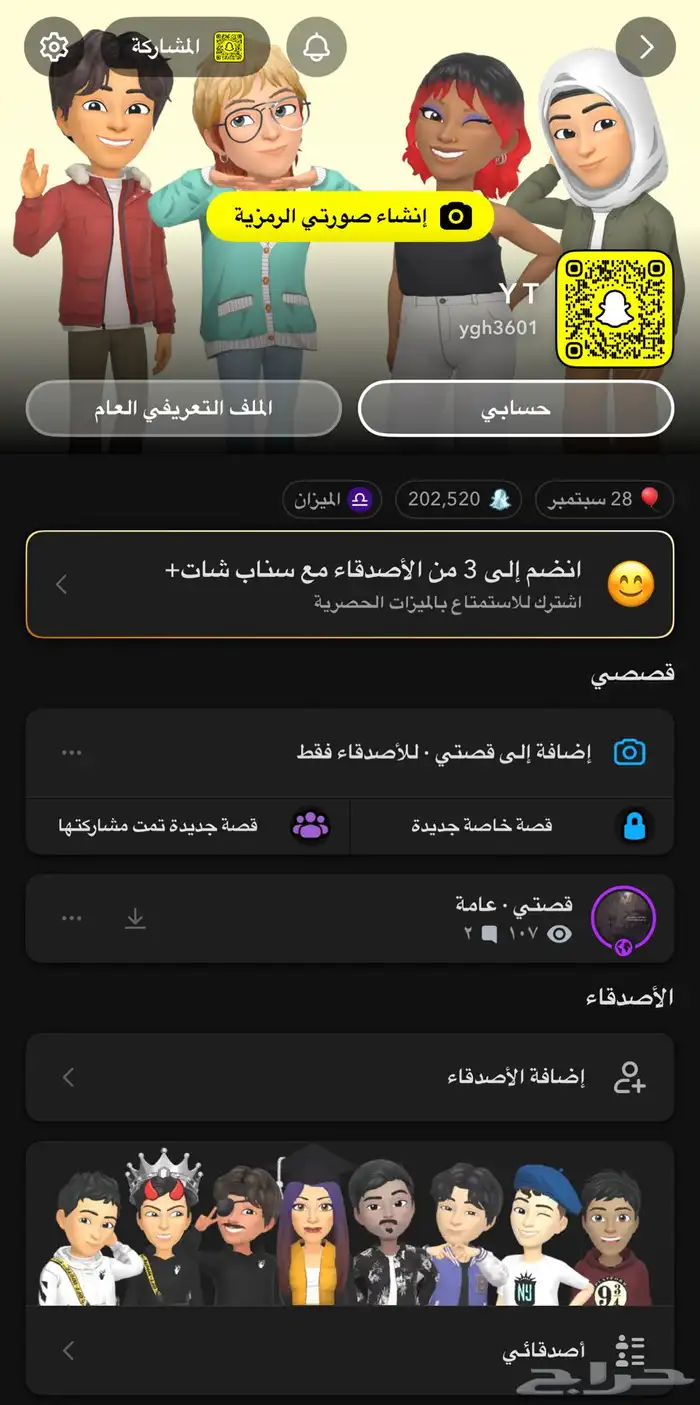Open the notifications bell
Image resolution: width=700 pixels, height=1405 pixels.
(316, 47)
